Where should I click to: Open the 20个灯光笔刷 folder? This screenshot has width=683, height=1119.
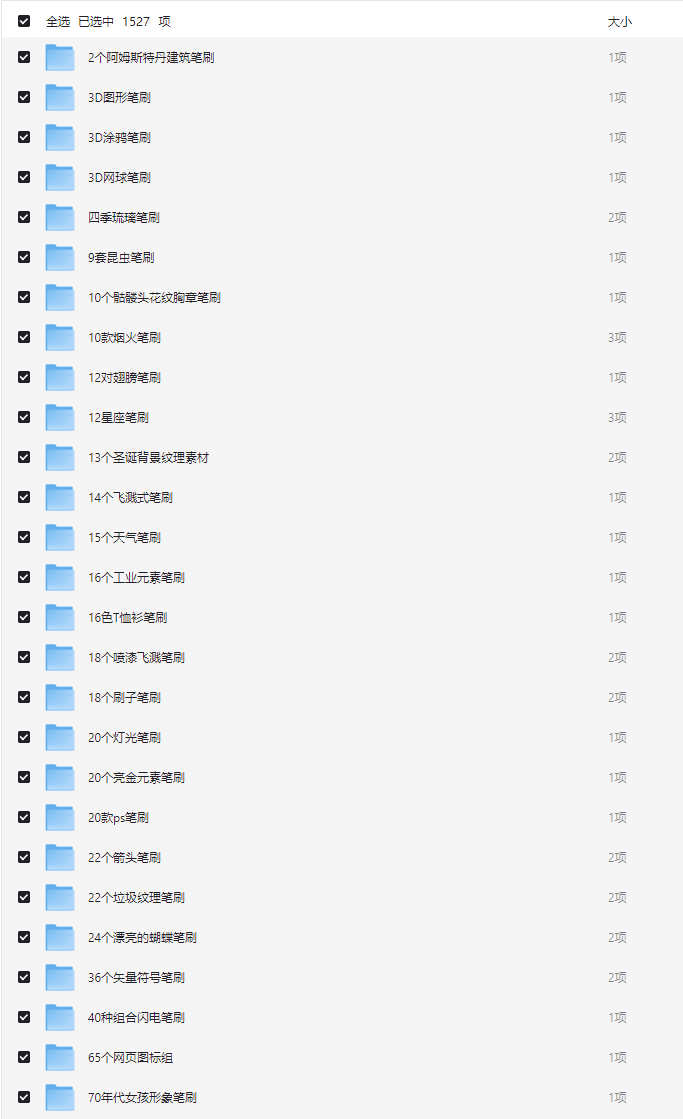pos(124,738)
